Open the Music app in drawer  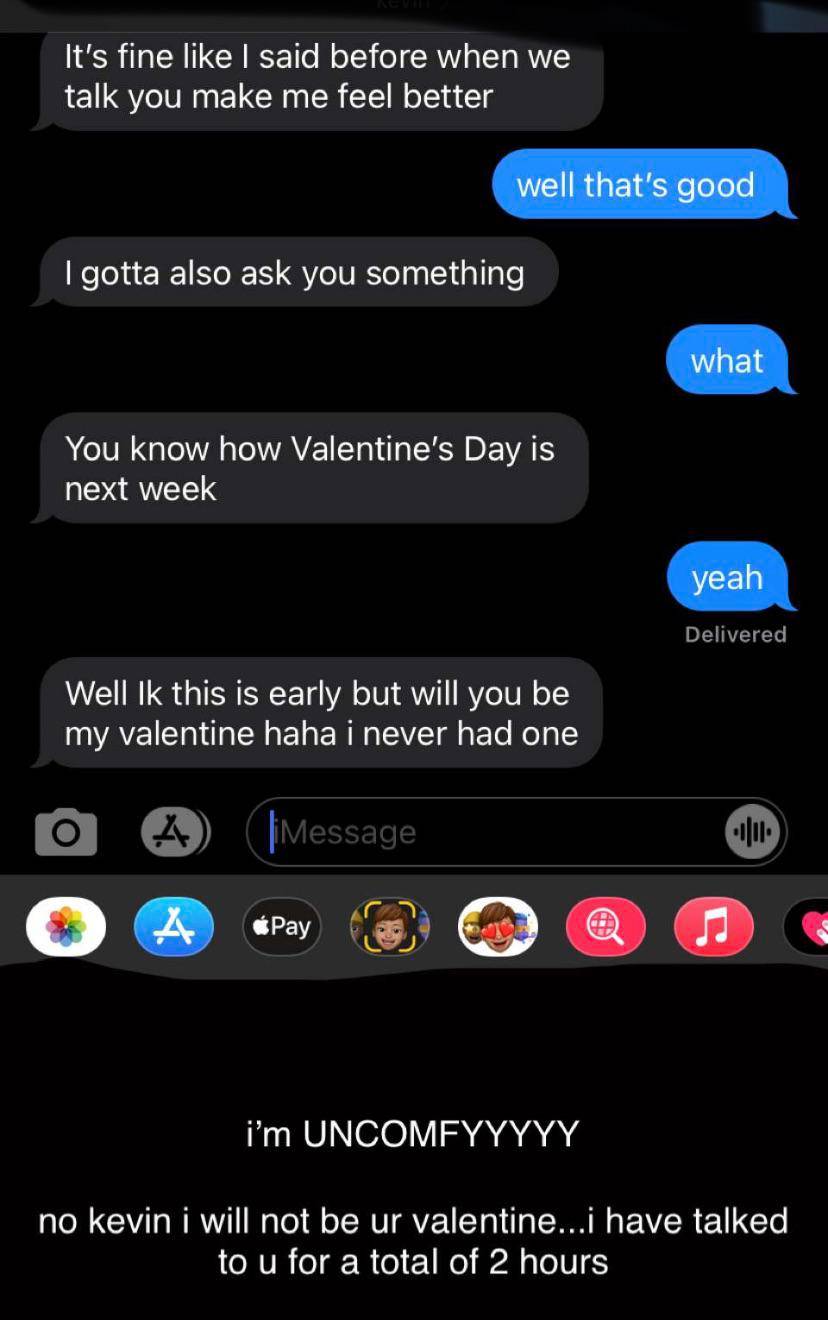(x=713, y=926)
